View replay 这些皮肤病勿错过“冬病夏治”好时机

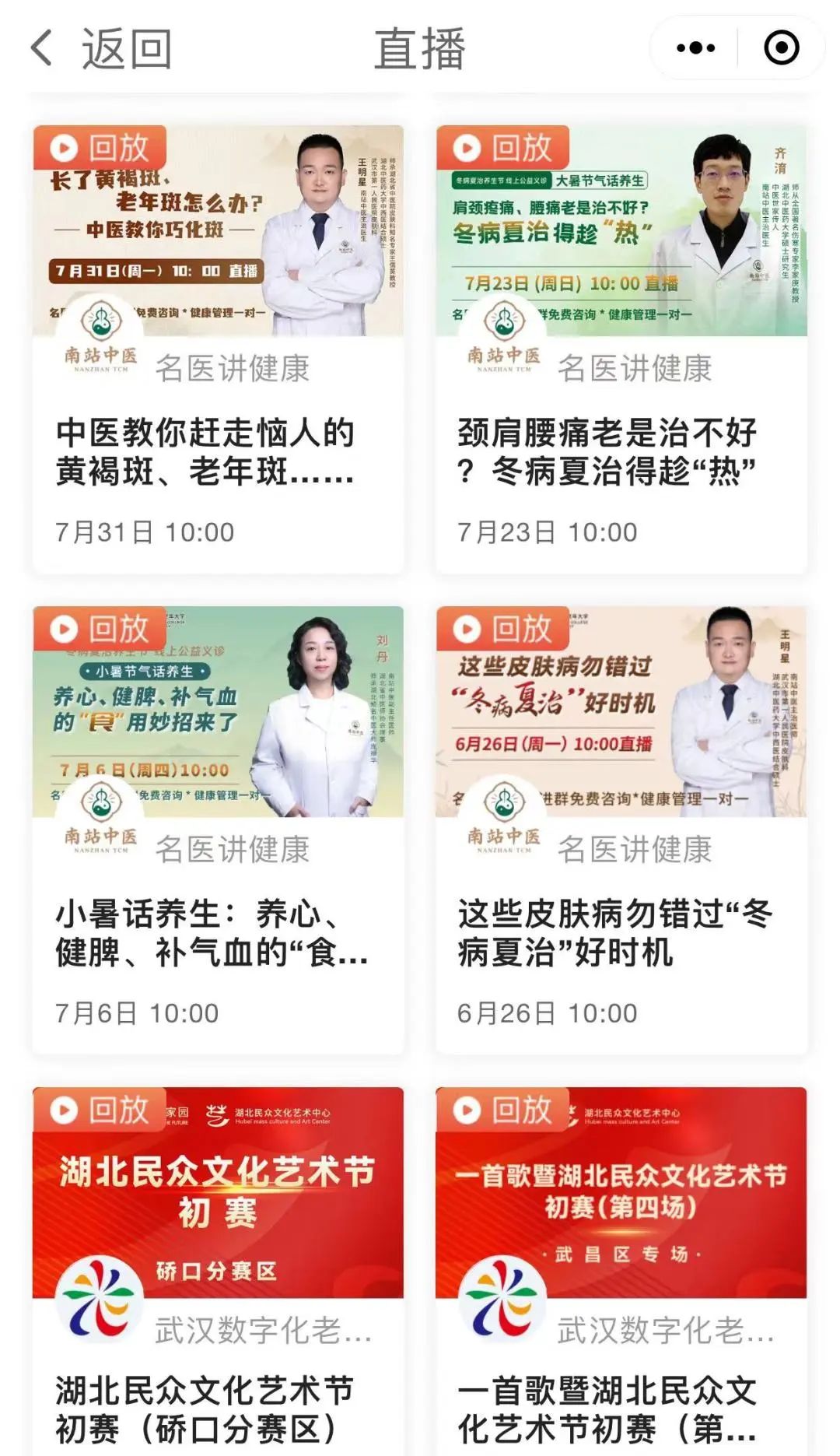pos(621,830)
